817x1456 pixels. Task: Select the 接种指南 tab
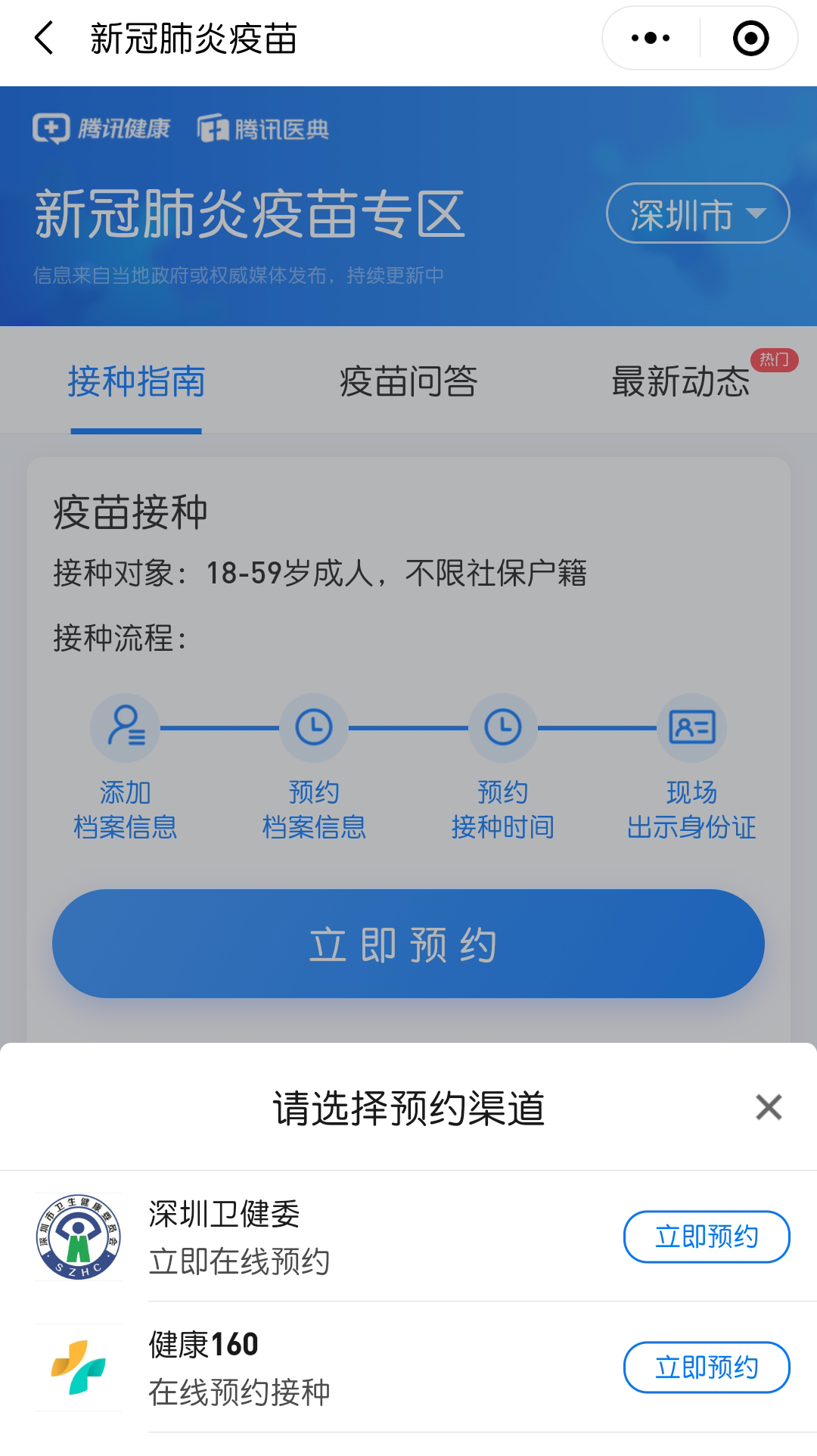tap(136, 381)
